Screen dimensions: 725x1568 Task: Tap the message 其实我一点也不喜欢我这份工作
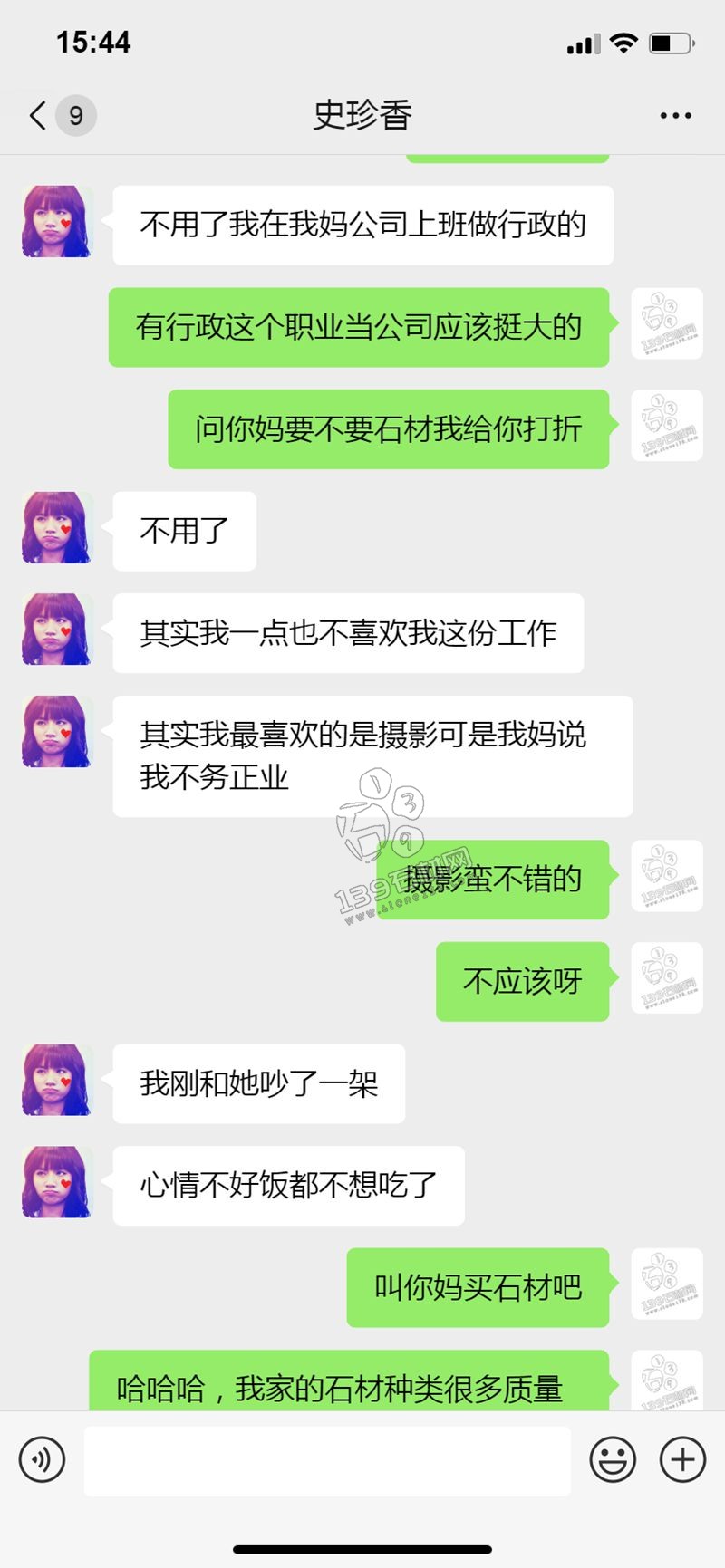349,633
